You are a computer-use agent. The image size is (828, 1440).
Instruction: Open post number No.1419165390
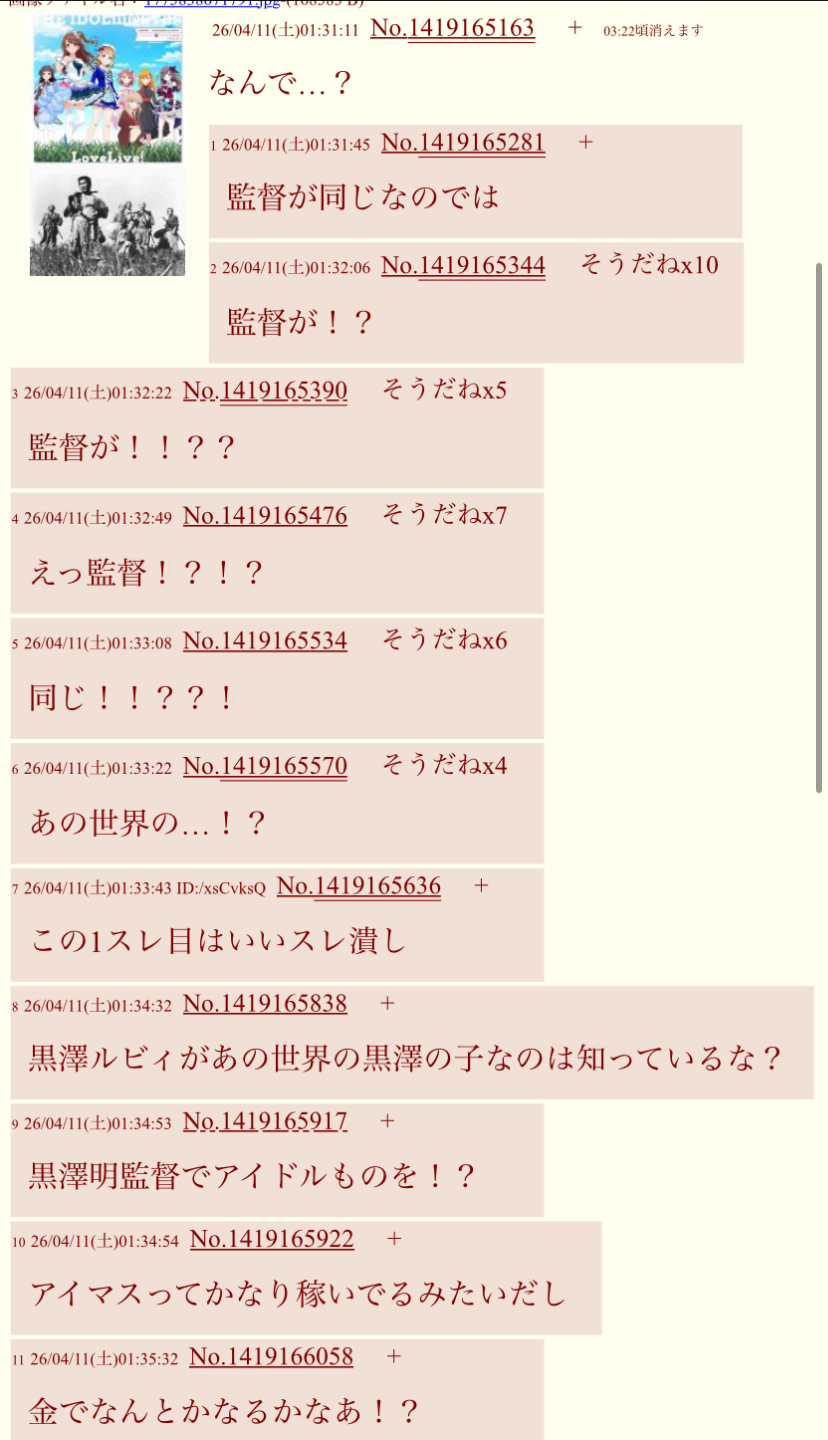click(x=265, y=391)
